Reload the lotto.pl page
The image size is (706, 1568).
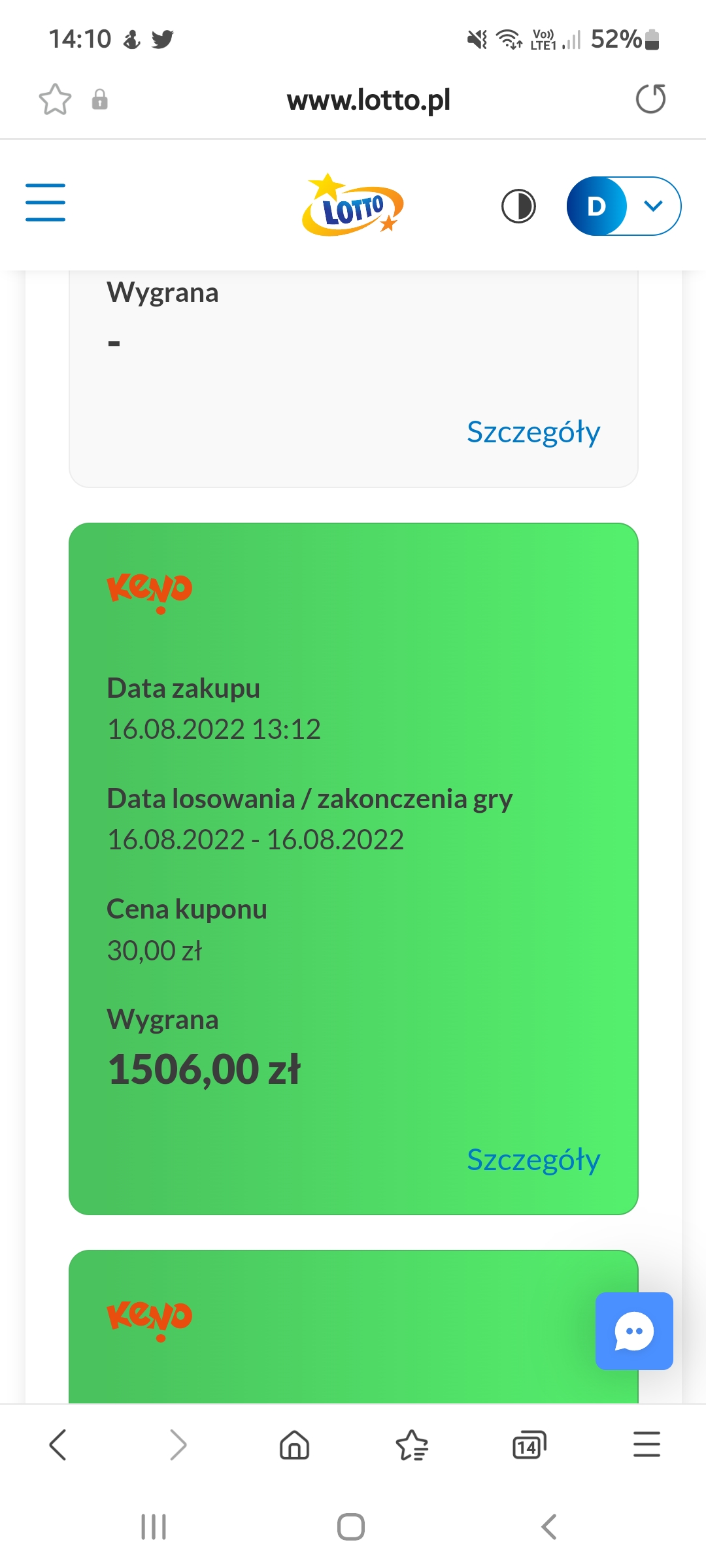(650, 99)
